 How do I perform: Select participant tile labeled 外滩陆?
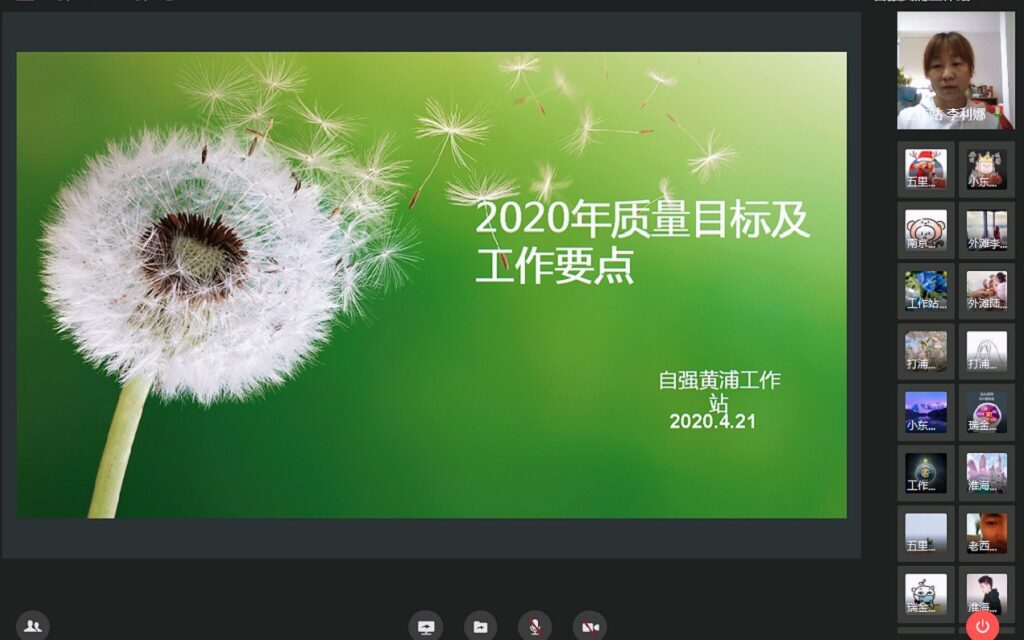pyautogui.click(x=986, y=290)
